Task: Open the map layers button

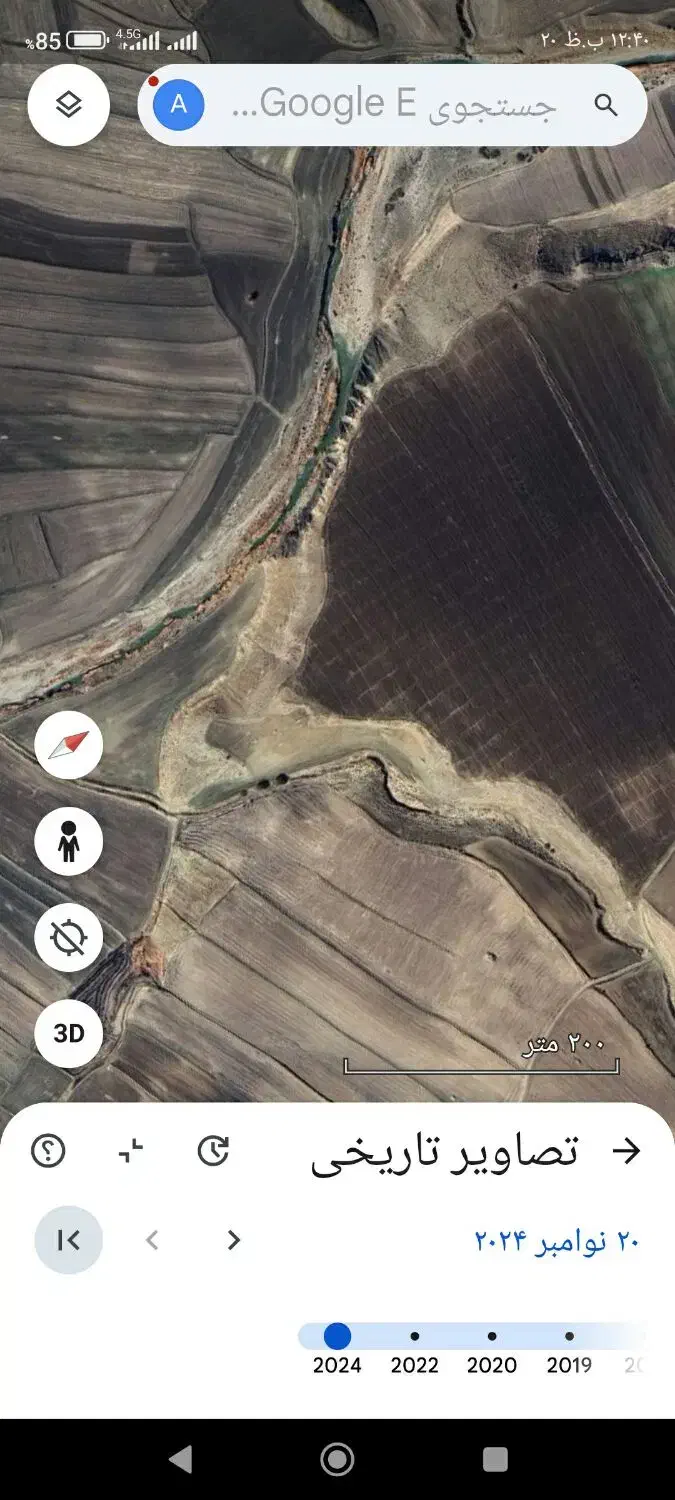Action: [x=68, y=105]
